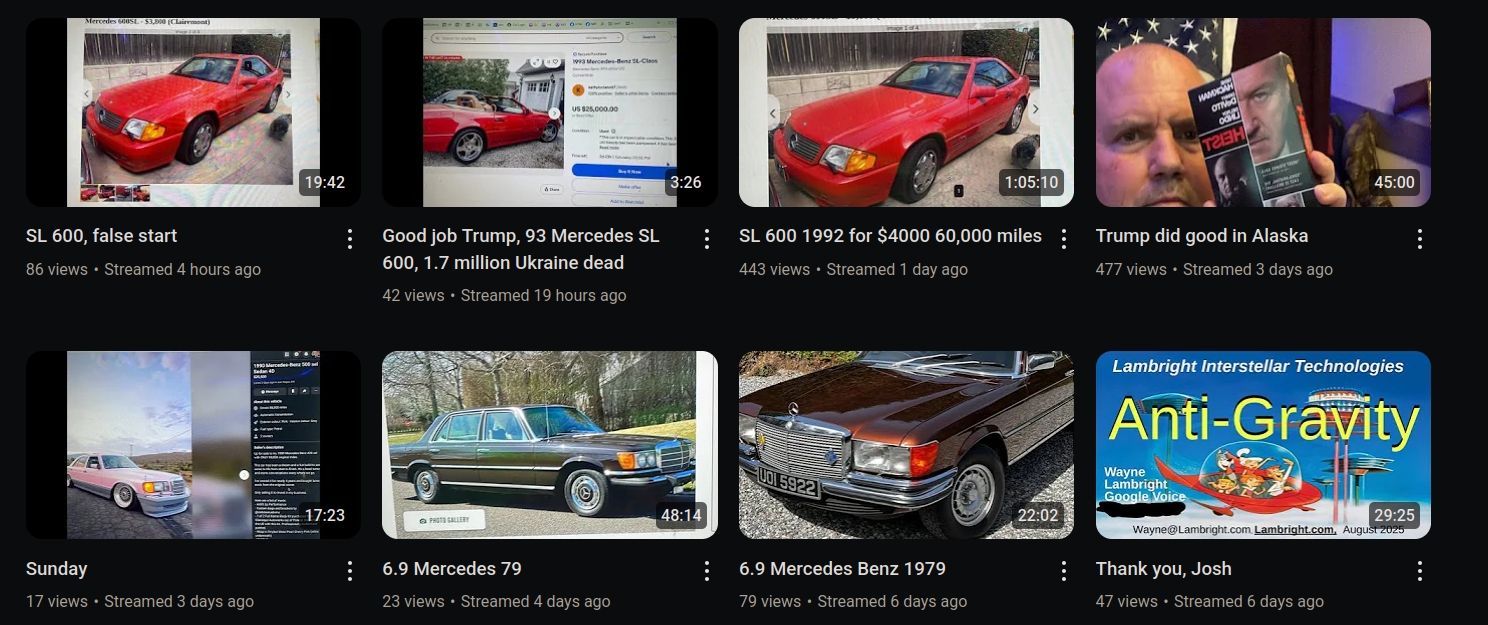Watch 'SL 600 1992 for $4000 60,000 miles'

click(906, 113)
